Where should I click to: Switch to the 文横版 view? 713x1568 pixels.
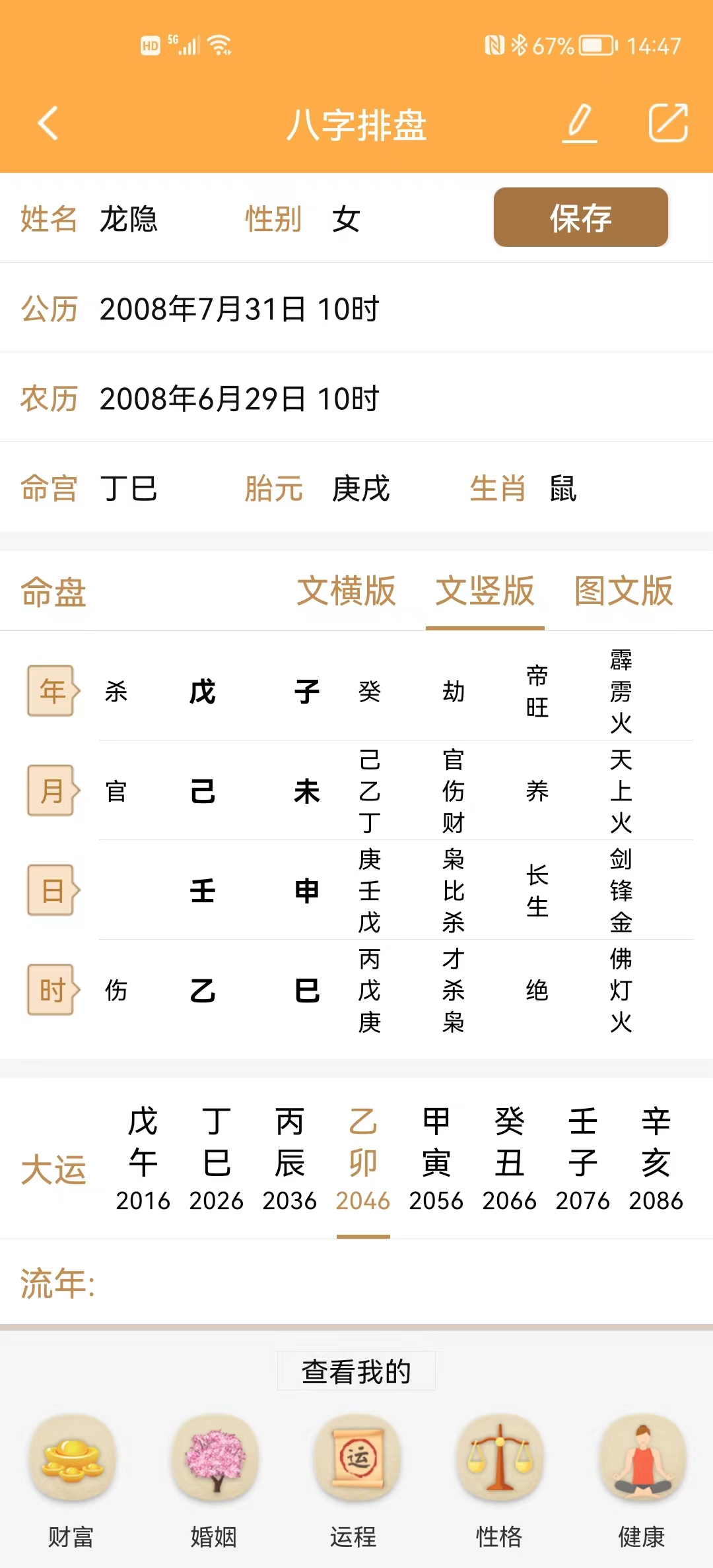(x=346, y=591)
